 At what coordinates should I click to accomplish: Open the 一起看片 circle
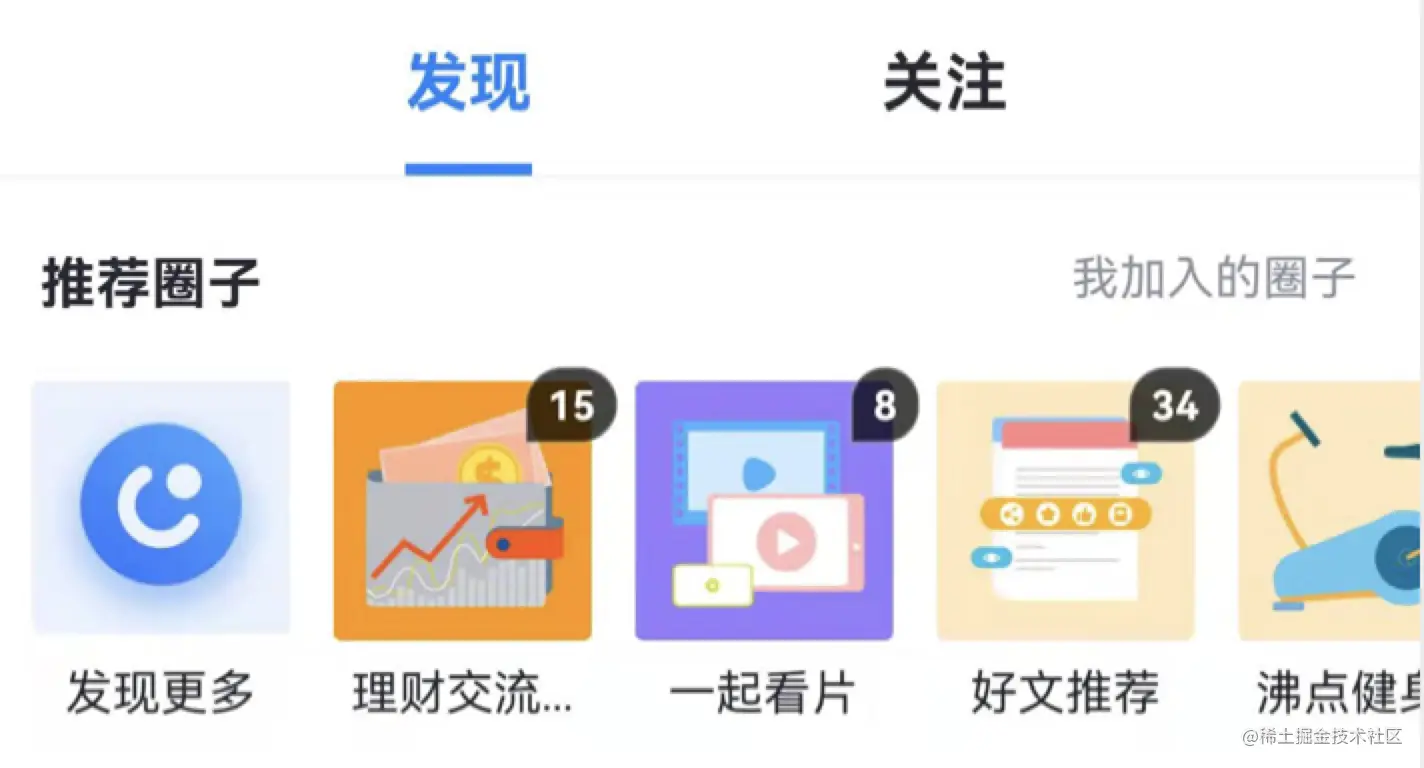click(764, 510)
